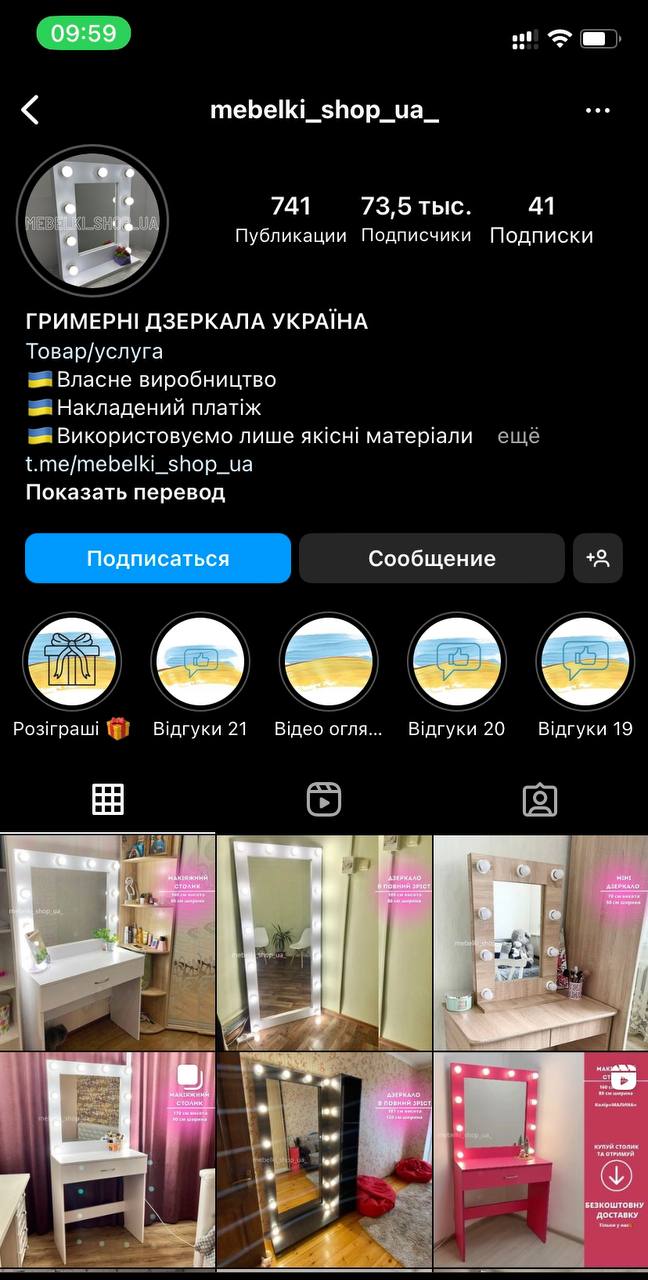Viewport: 648px width, 1280px height.
Task: Go back with the top arrow
Action: point(31,110)
